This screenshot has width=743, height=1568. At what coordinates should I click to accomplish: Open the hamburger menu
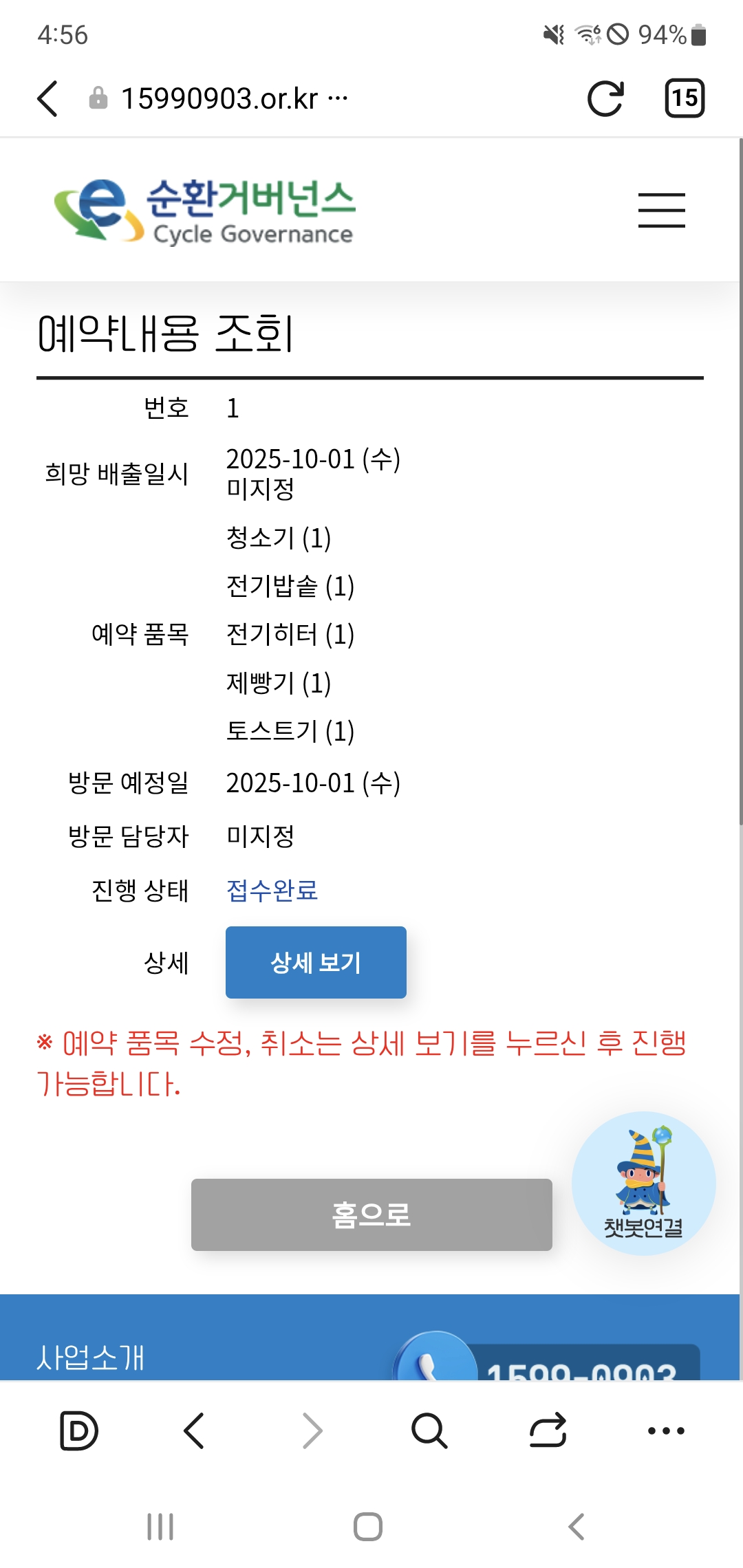click(x=661, y=210)
